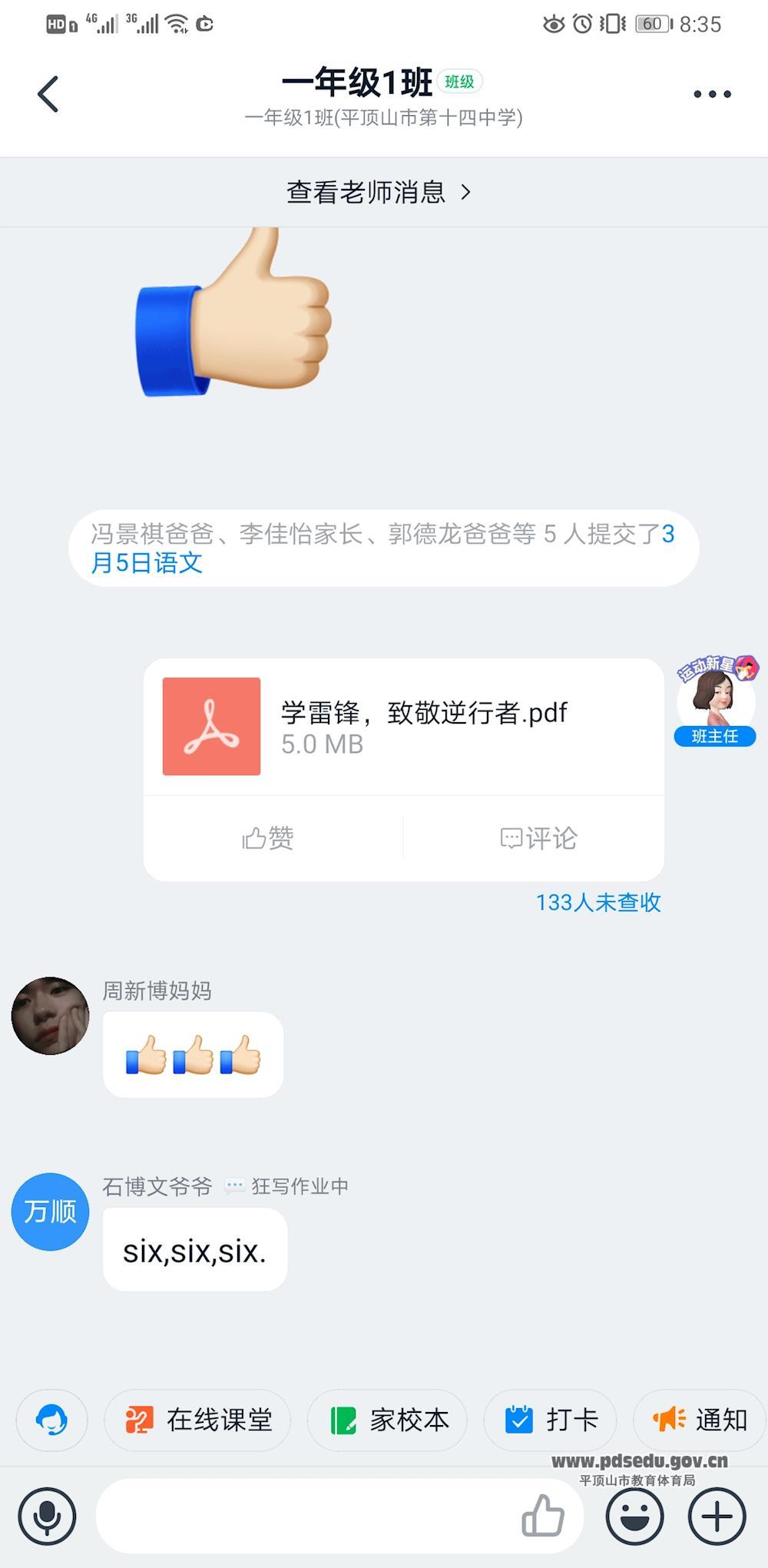The width and height of the screenshot is (768, 1568).
Task: Open 周新博妈妈's profile avatar
Action: [51, 1016]
